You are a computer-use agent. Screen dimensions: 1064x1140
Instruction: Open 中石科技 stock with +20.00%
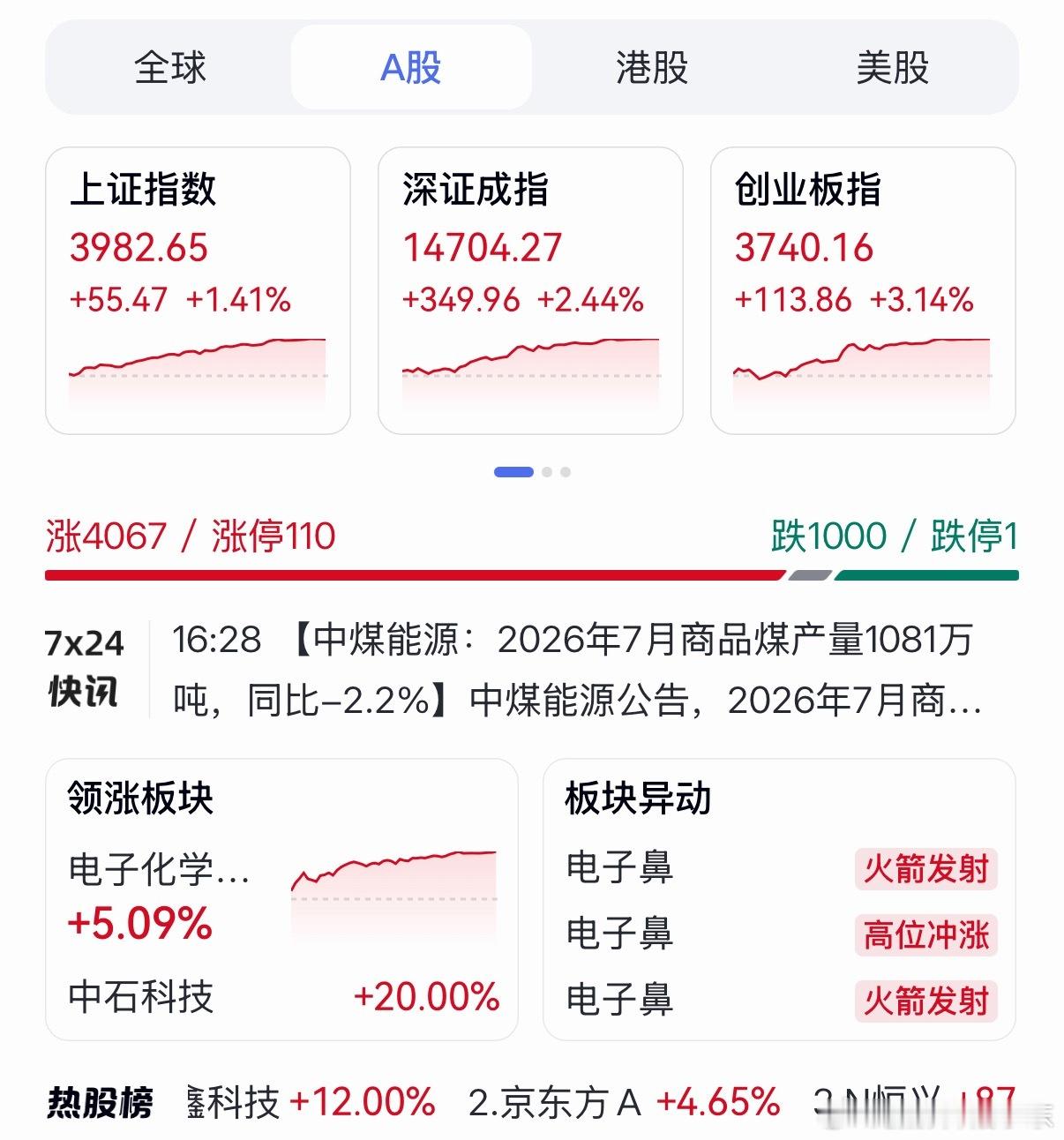point(284,997)
